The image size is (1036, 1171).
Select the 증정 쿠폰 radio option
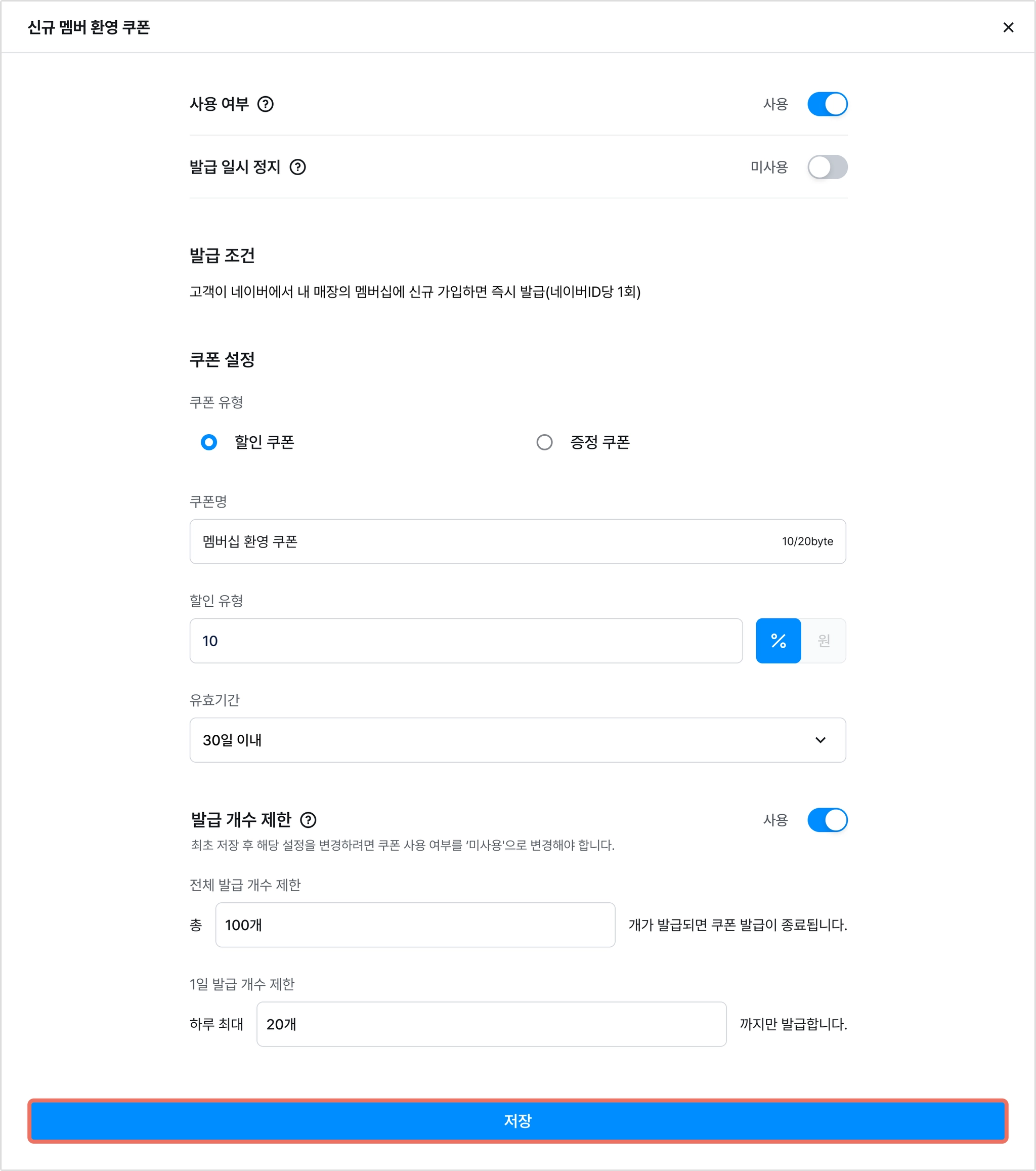tap(544, 442)
